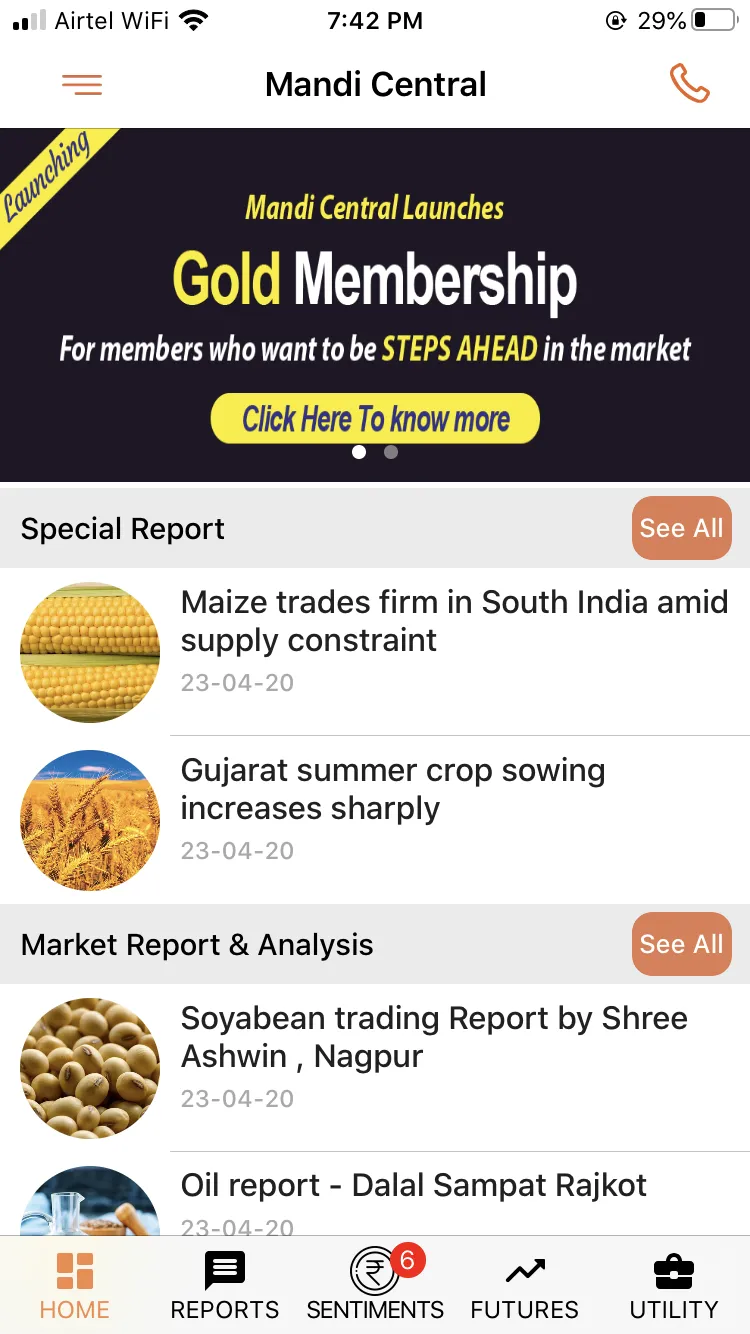This screenshot has height=1334, width=750.
Task: Open the hamburger navigation menu
Action: 82,85
